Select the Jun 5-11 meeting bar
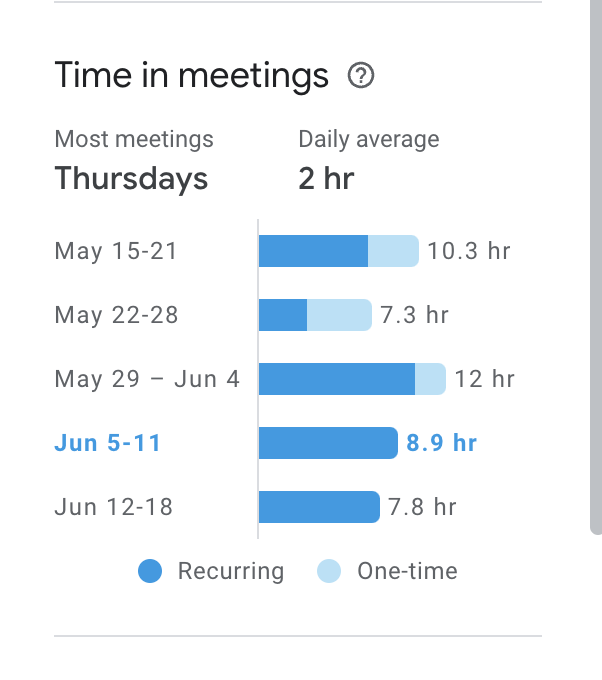 pyautogui.click(x=328, y=443)
